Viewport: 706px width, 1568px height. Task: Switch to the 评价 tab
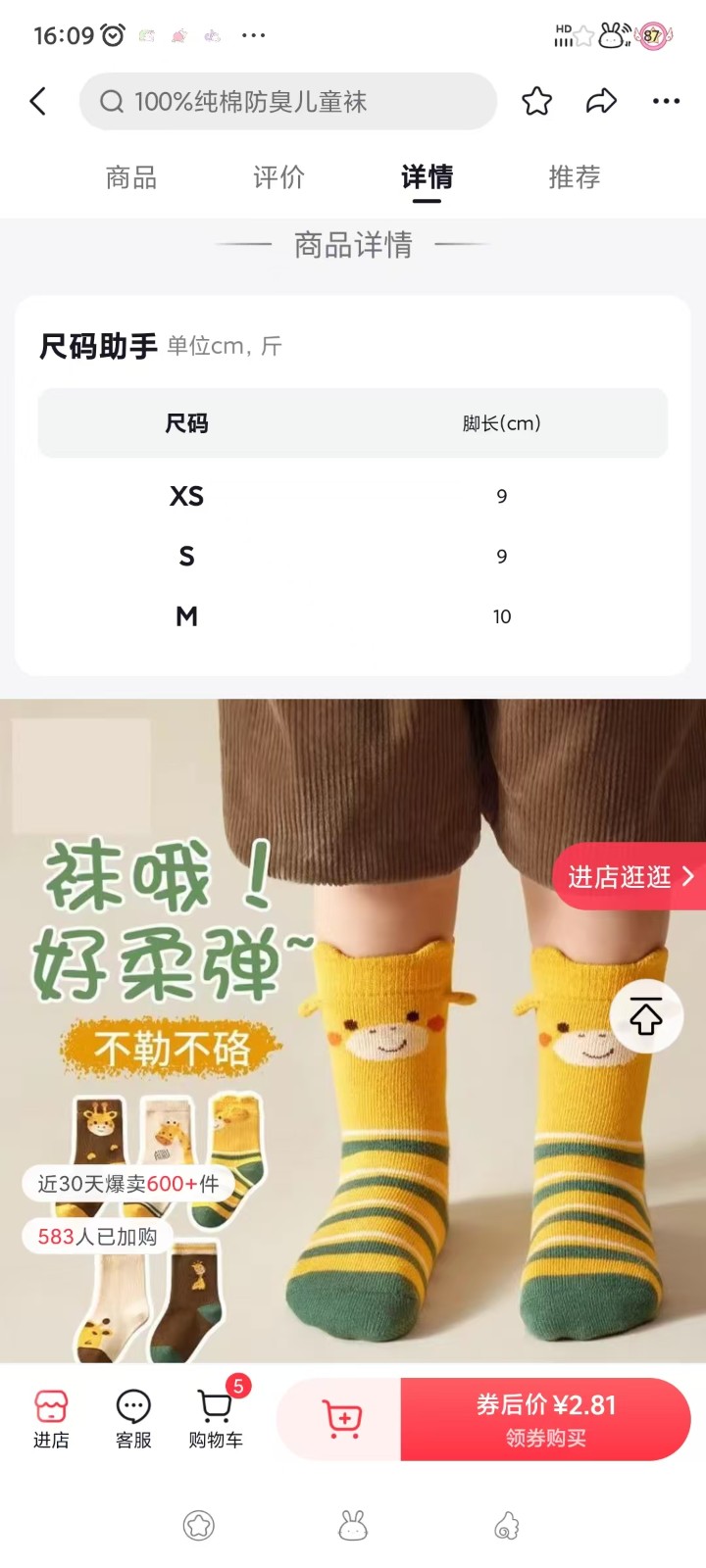tap(278, 177)
